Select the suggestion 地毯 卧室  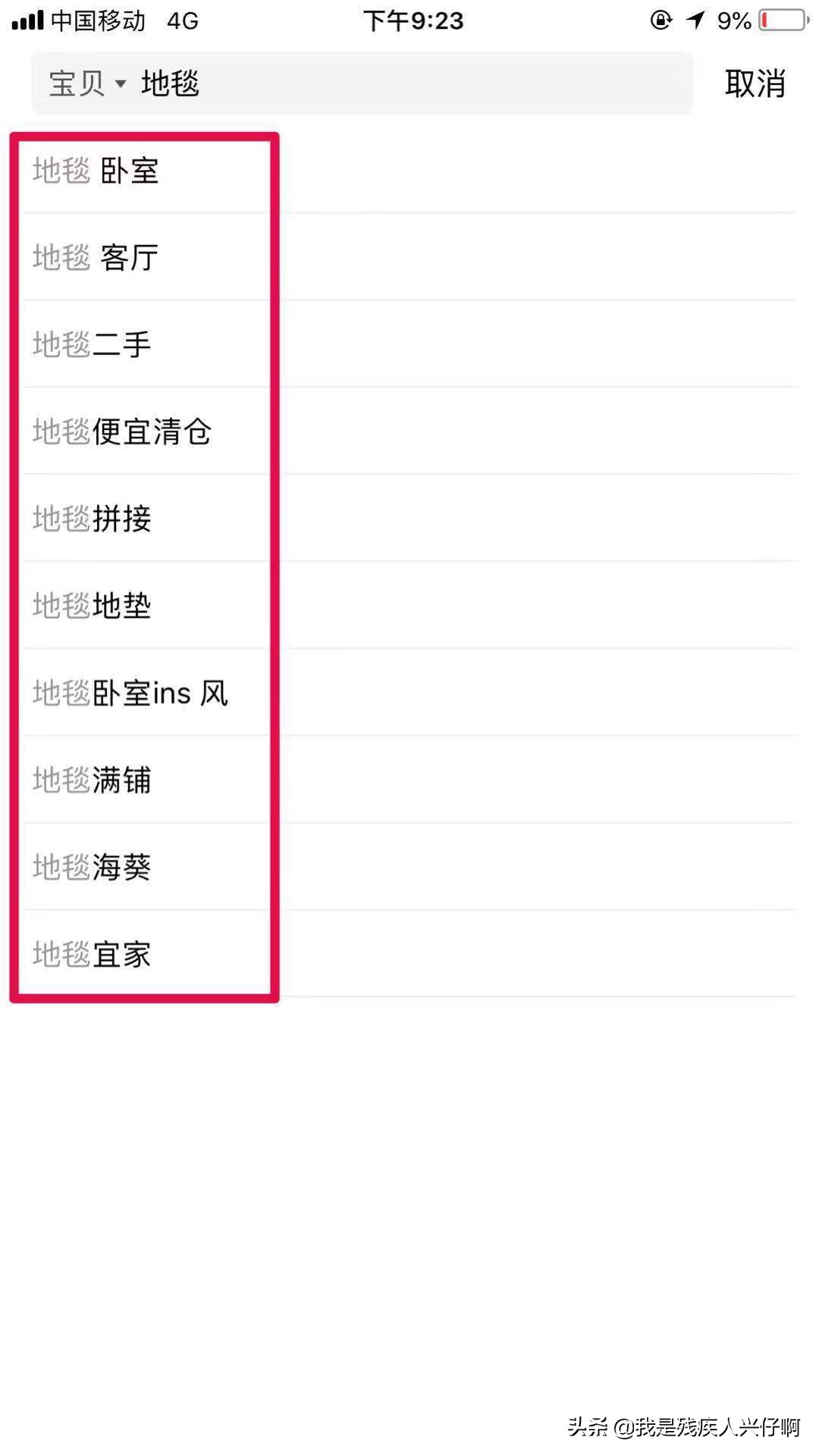click(96, 172)
